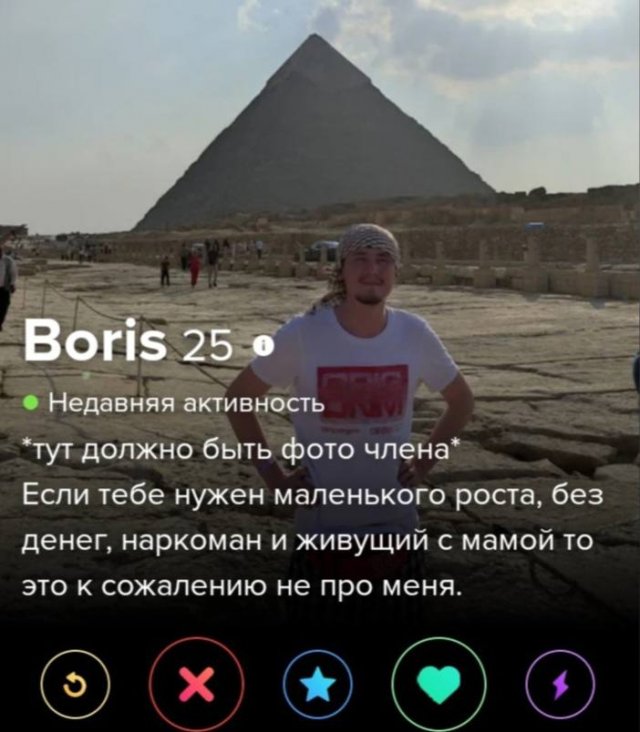
Task: Send a Super Like star
Action: pos(317,685)
